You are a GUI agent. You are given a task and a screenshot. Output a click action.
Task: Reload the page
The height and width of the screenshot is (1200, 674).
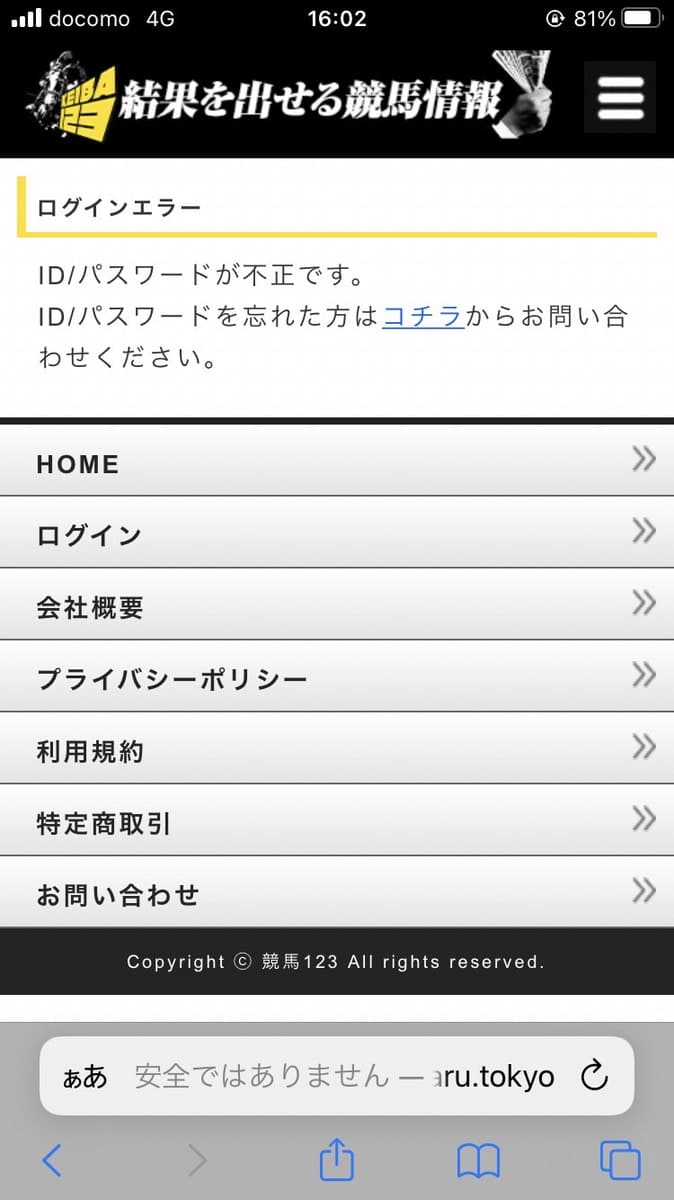pos(594,1076)
